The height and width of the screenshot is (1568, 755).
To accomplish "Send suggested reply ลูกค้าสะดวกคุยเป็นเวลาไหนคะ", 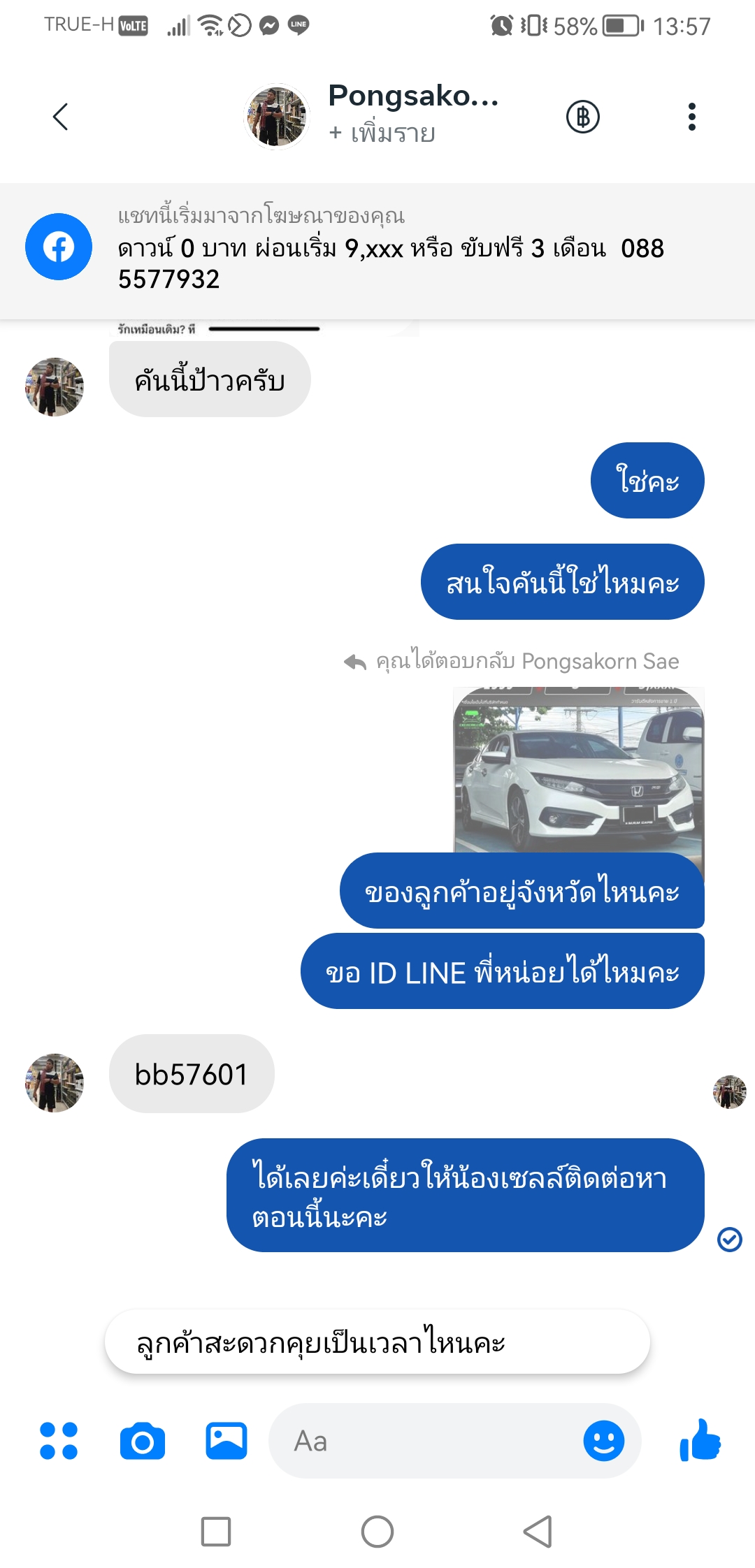I will [x=377, y=1342].
